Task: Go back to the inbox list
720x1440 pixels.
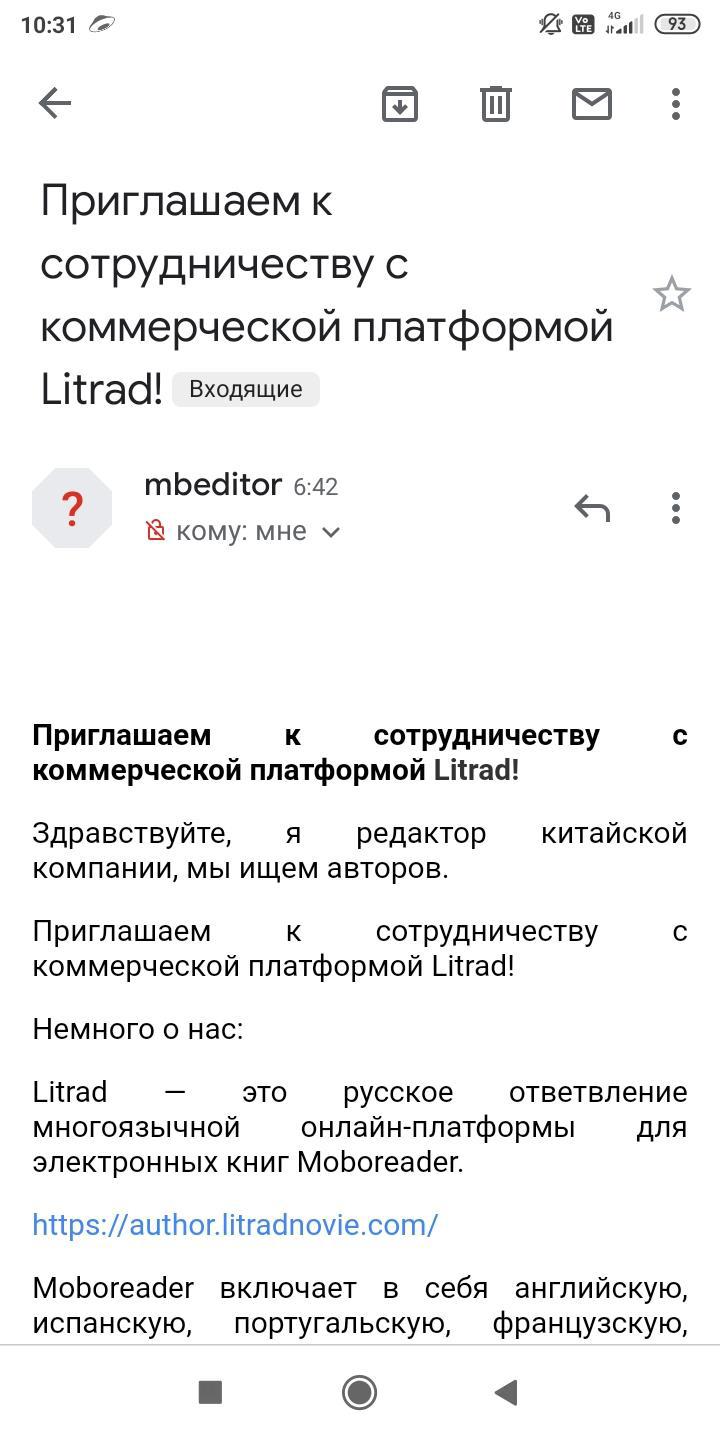Action: (x=55, y=103)
